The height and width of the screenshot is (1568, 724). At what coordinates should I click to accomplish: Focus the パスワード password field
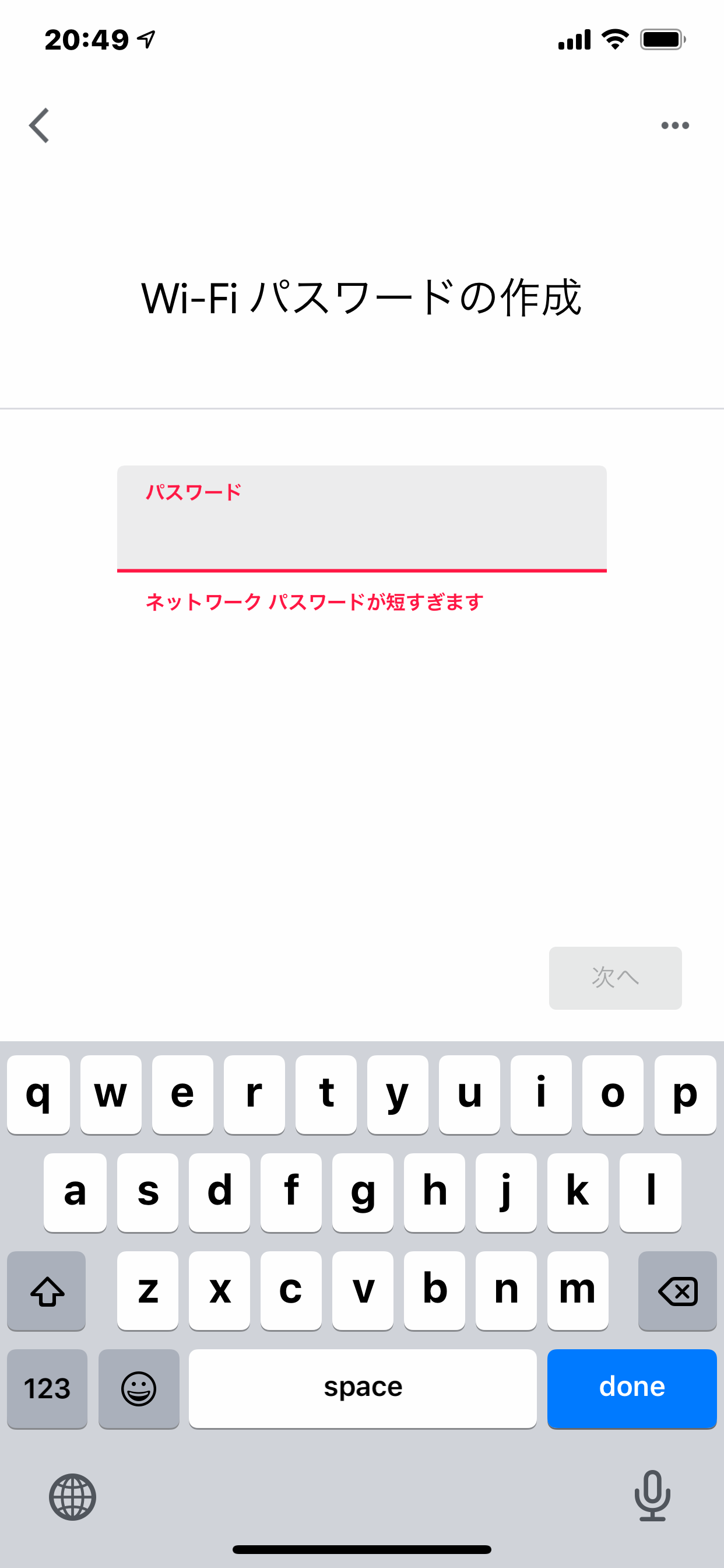click(361, 519)
